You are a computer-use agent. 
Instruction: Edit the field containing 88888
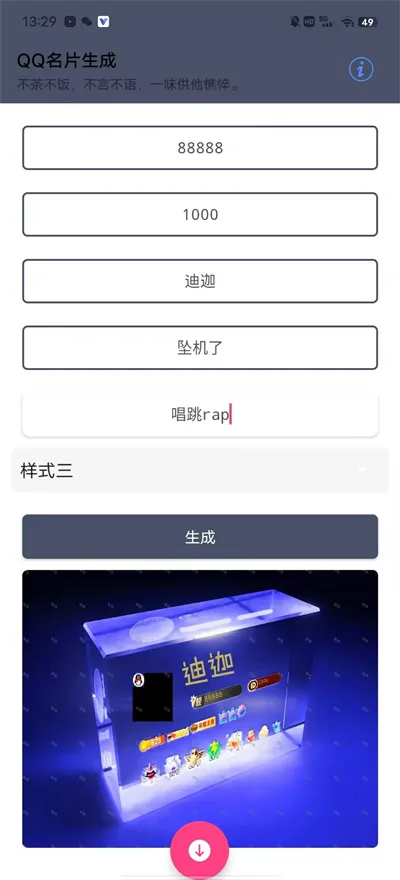(200, 148)
